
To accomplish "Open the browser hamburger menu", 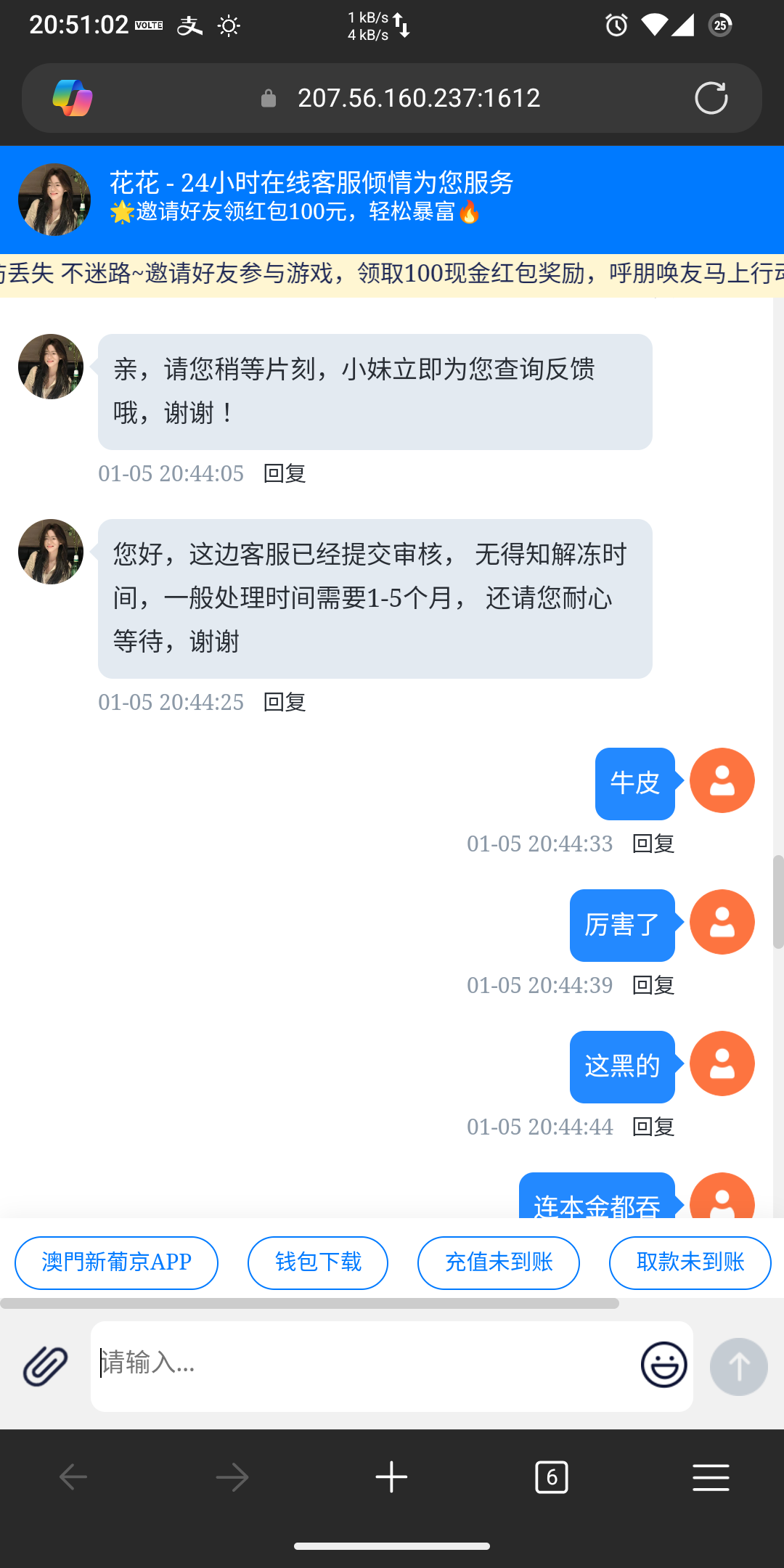I will point(711,1477).
